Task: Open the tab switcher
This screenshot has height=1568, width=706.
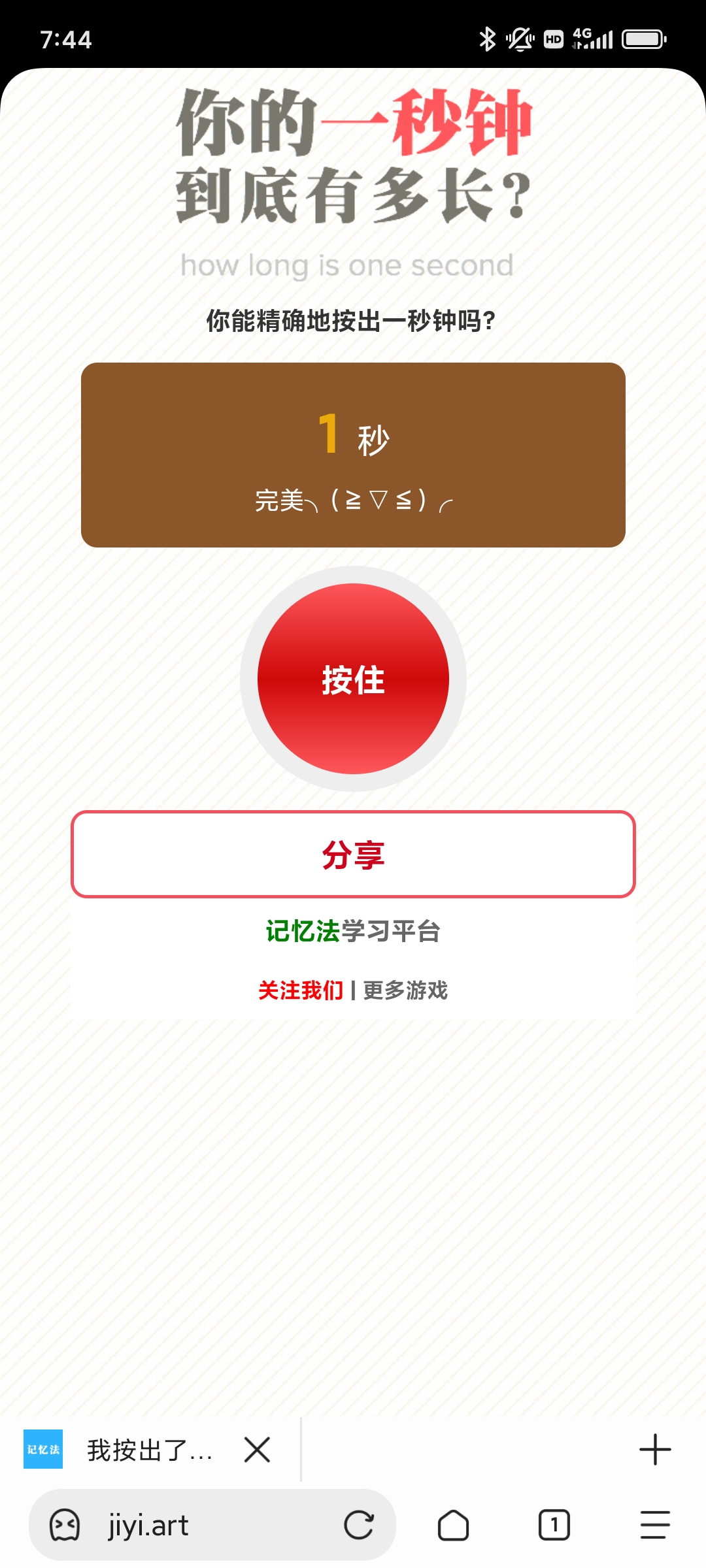Action: [554, 1526]
